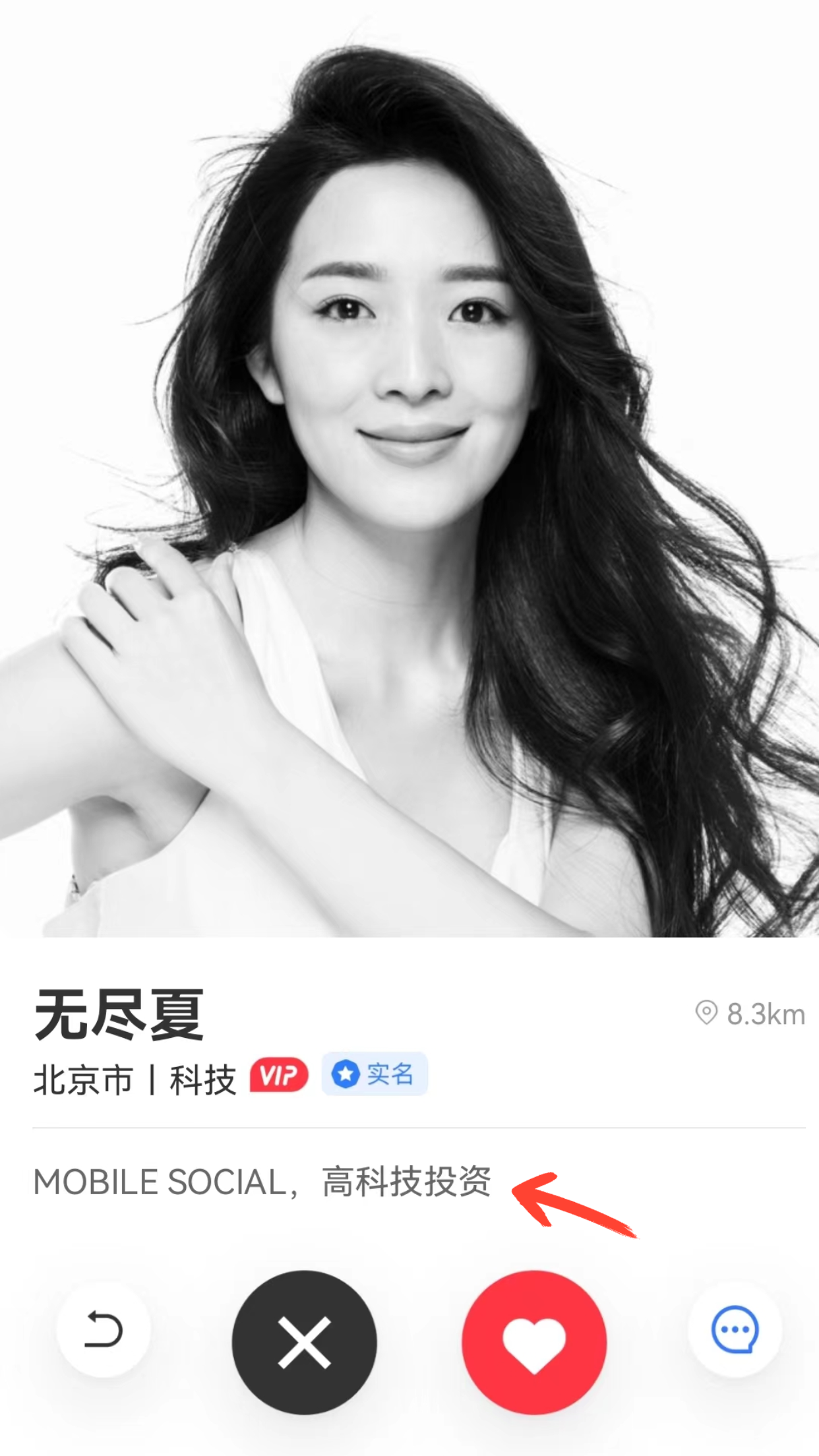Screen dimensions: 819x1456
Task: Open the chat bubble to message 无尽夏
Action: click(x=735, y=1329)
